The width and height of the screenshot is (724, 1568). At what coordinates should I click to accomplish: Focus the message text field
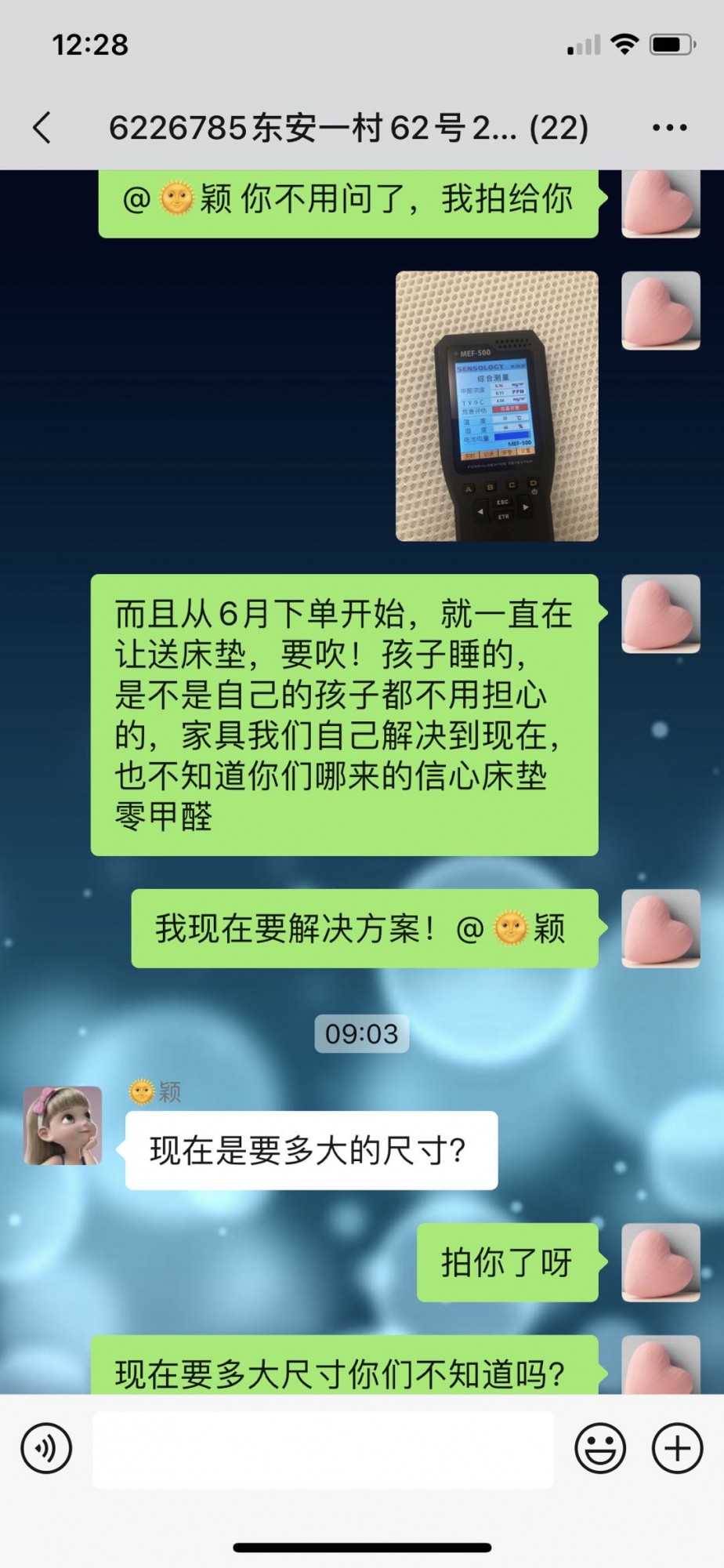(323, 1450)
